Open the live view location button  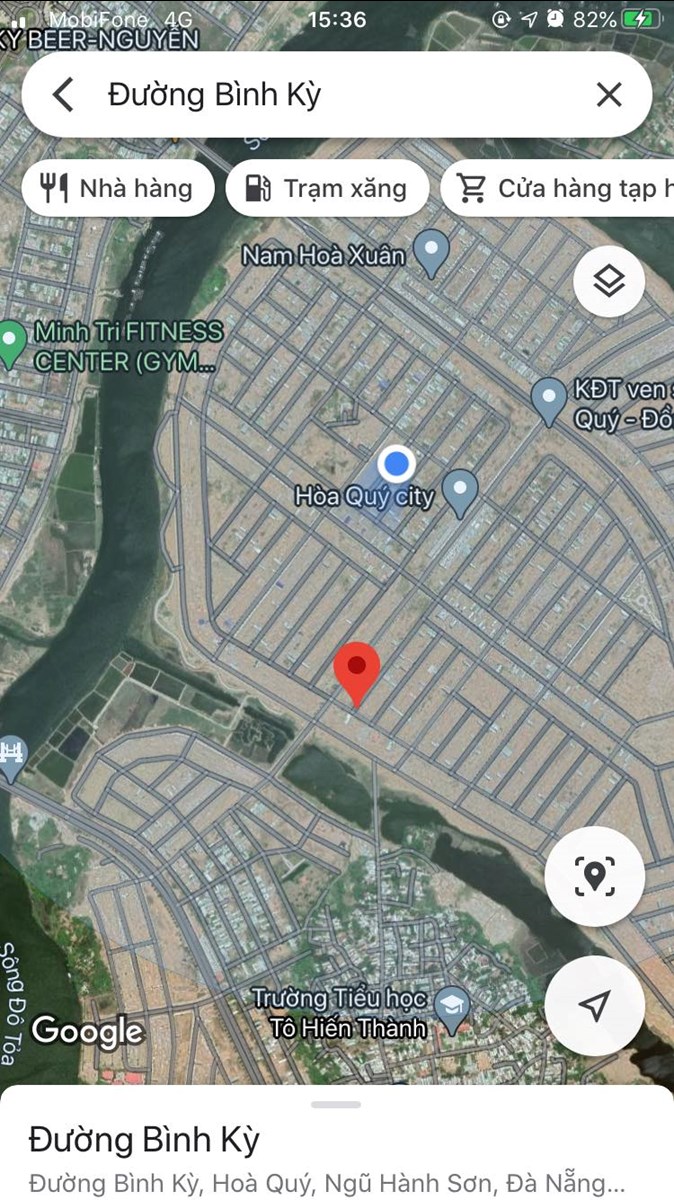tap(595, 877)
